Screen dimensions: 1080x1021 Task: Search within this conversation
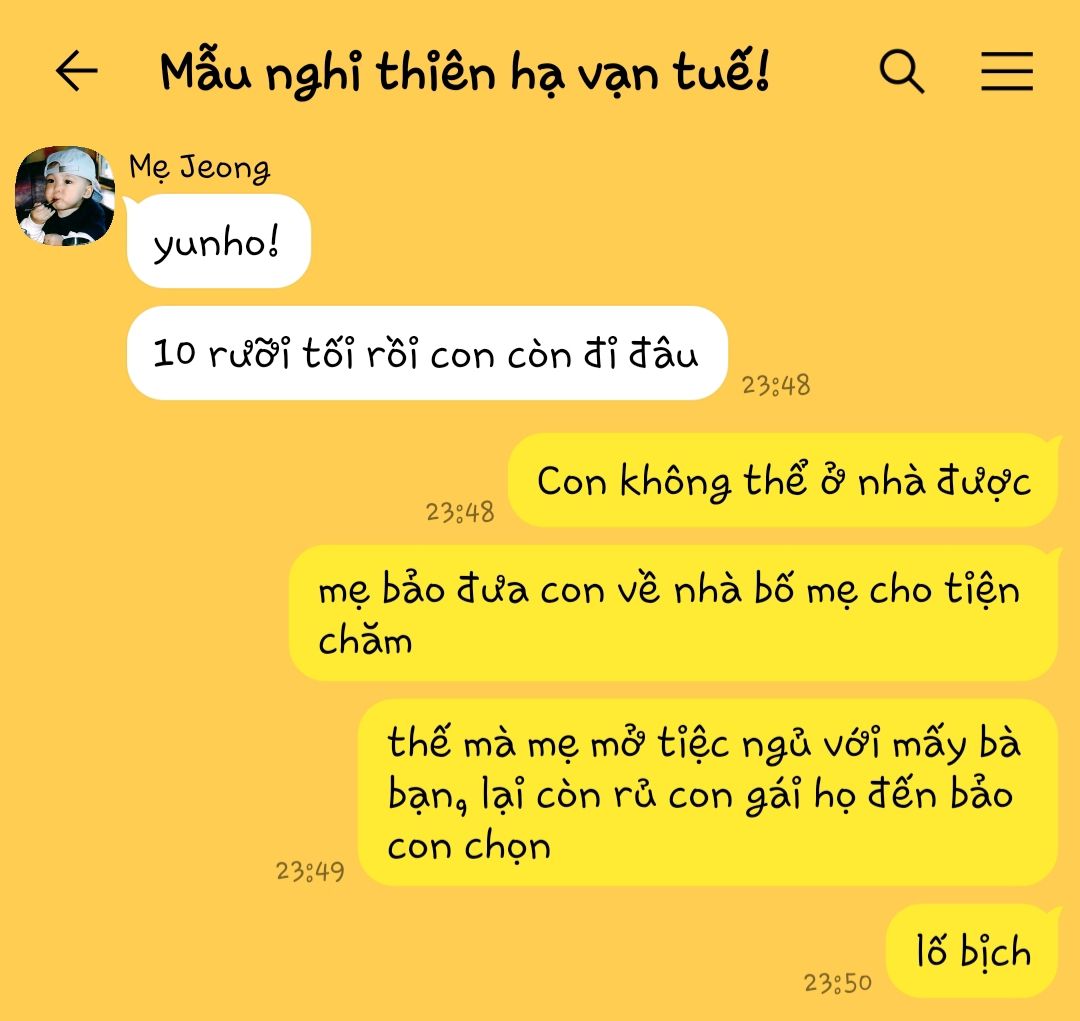[x=901, y=71]
